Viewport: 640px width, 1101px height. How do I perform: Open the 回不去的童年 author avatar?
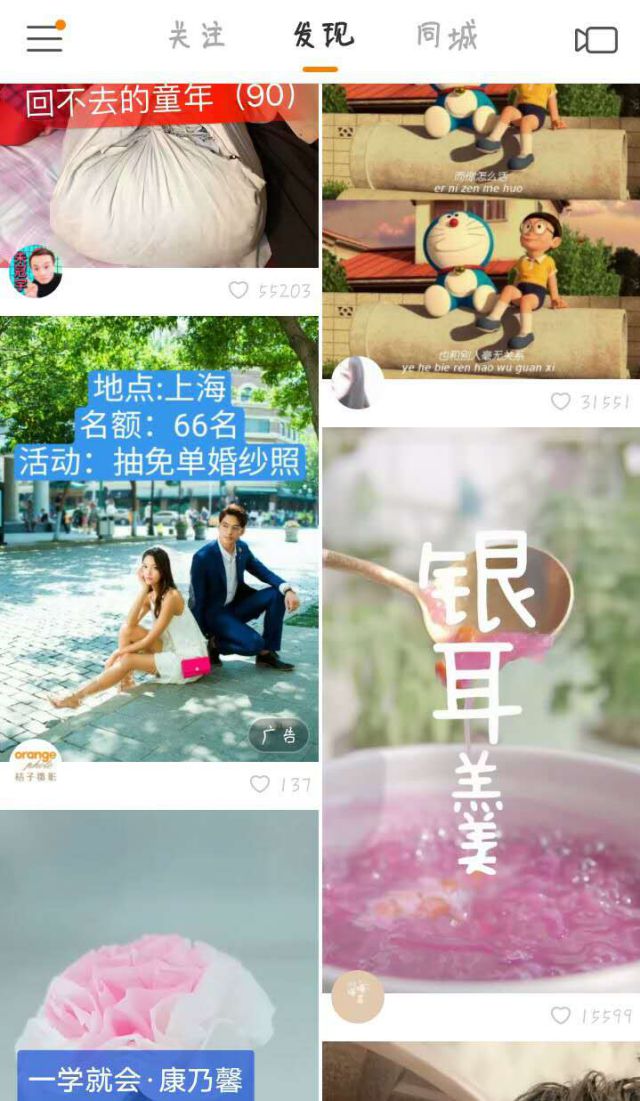(x=35, y=271)
